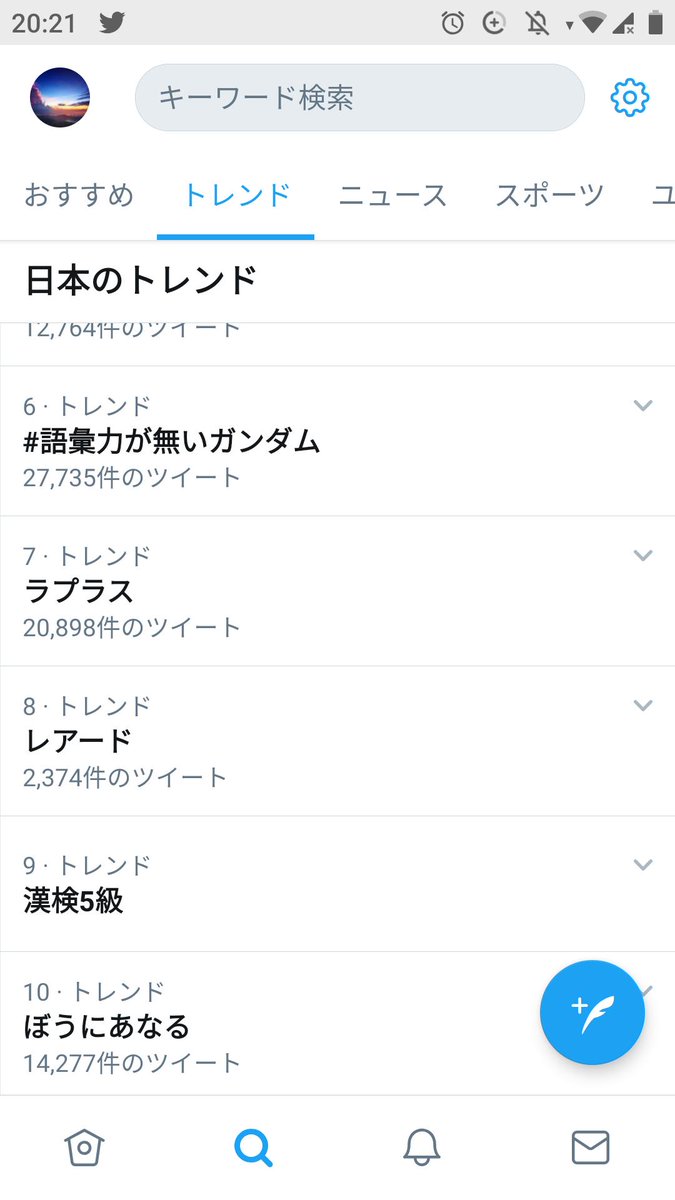Open the notifications bell tab
This screenshot has height=1200, width=675.
(x=422, y=1148)
